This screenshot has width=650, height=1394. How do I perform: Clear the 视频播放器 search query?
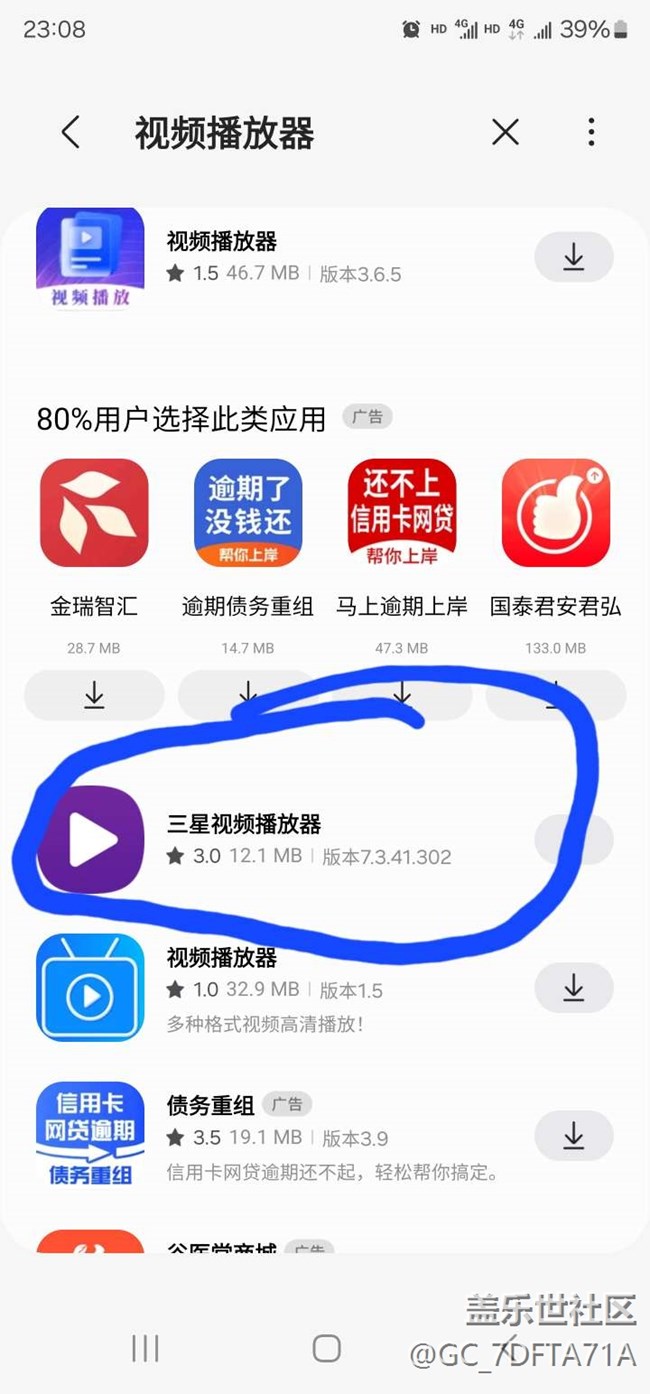coord(505,132)
